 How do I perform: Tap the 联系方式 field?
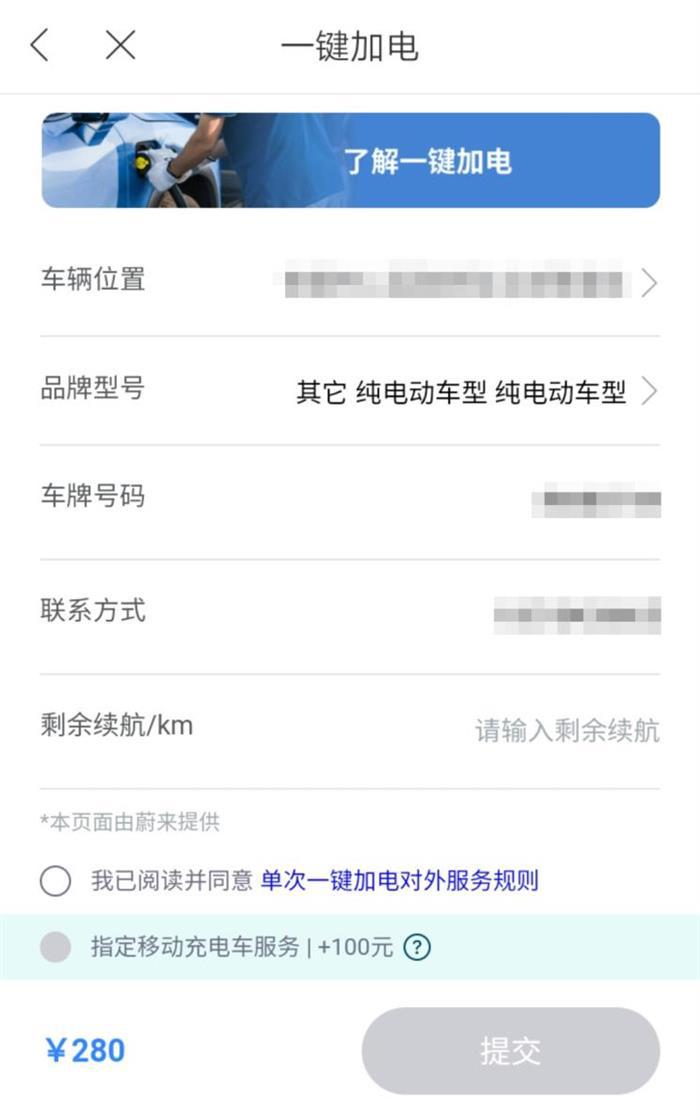click(577, 613)
